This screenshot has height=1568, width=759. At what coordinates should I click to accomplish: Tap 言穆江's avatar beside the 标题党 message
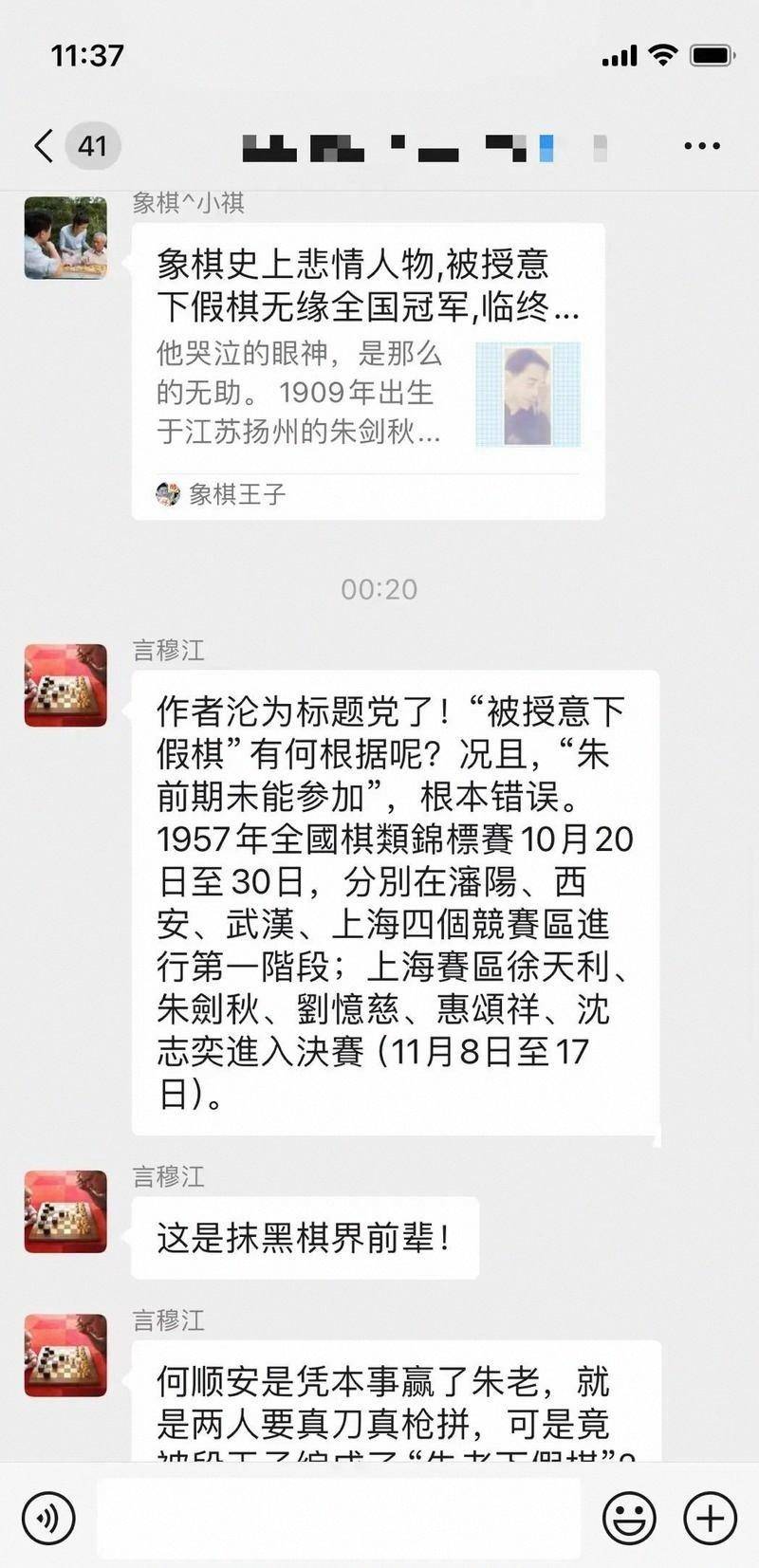pyautogui.click(x=65, y=686)
